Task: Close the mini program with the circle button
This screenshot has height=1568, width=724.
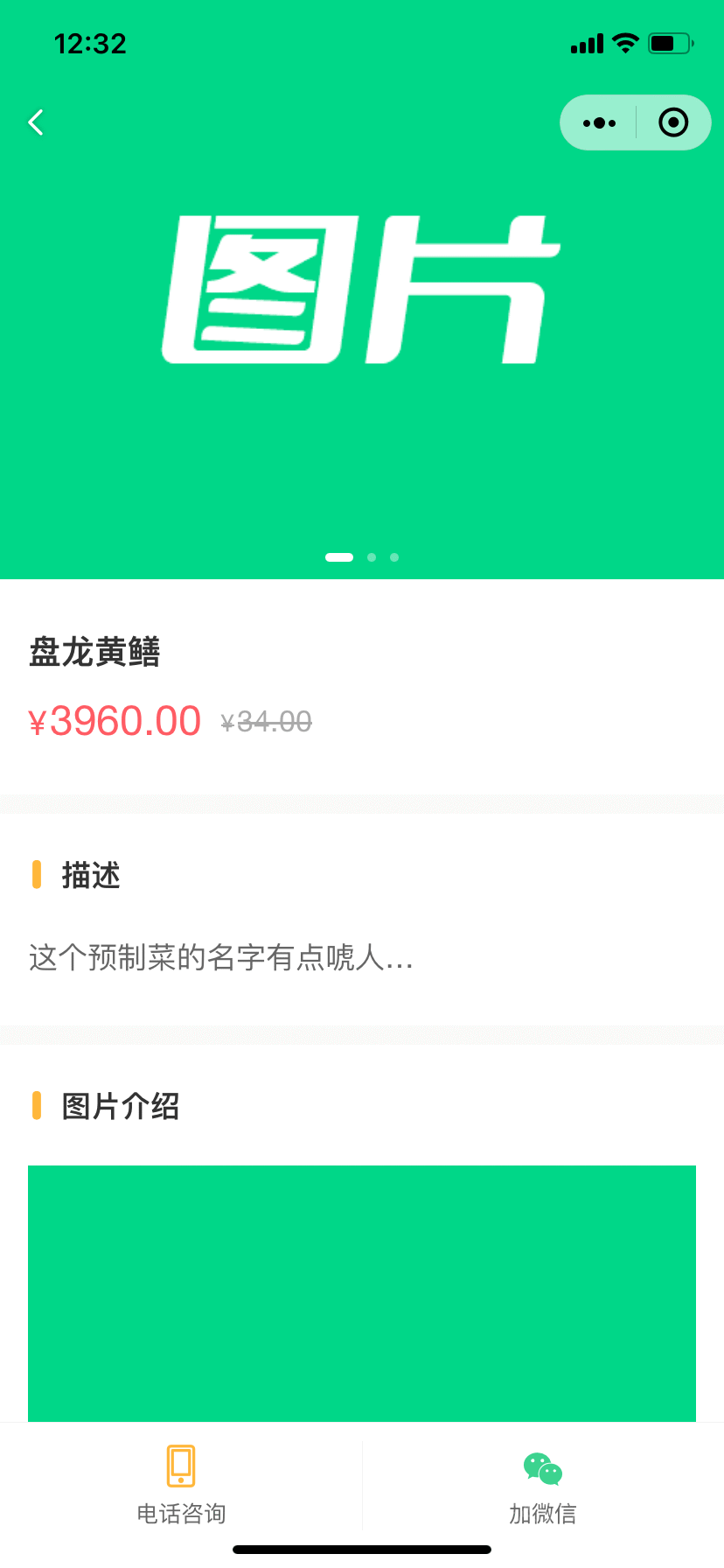Action: coord(672,123)
